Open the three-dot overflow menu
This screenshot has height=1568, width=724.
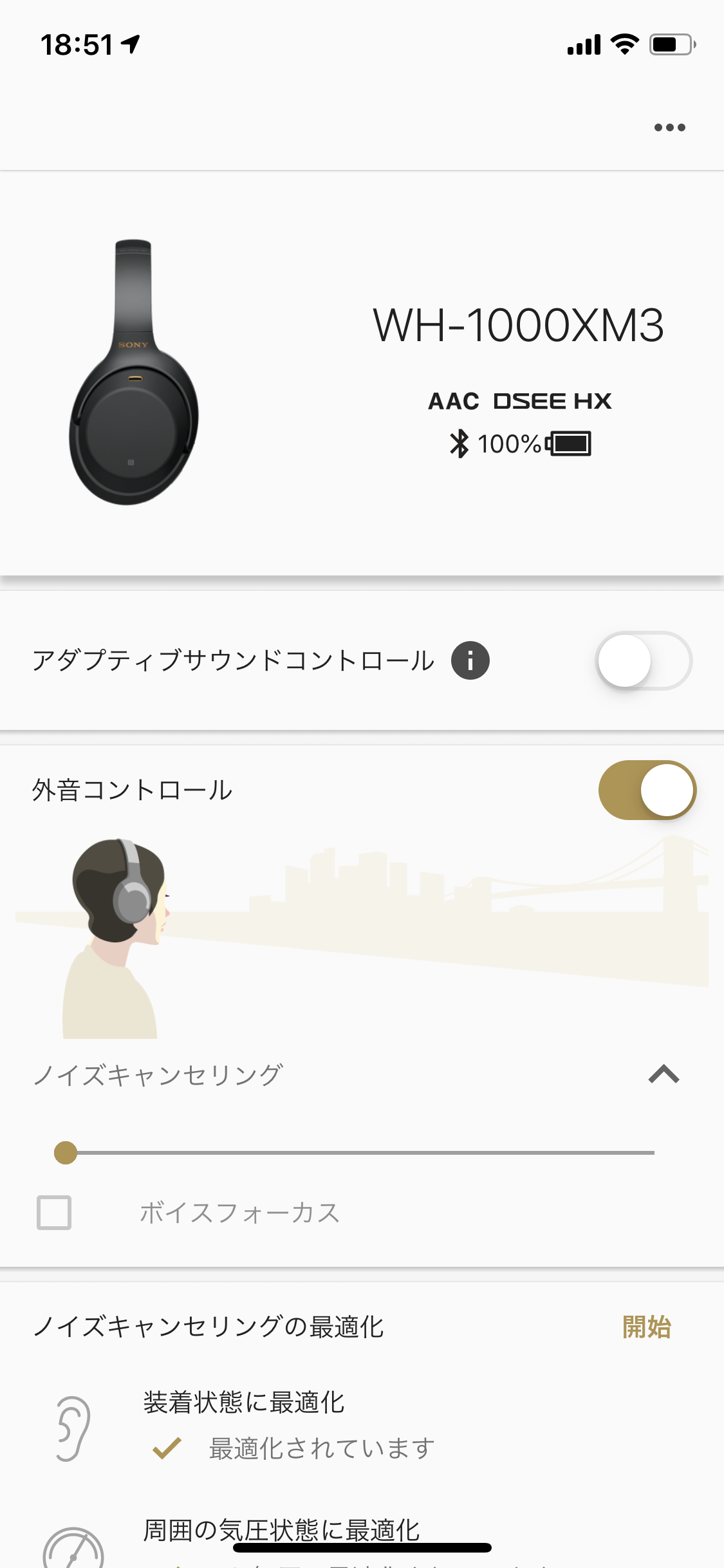click(669, 127)
